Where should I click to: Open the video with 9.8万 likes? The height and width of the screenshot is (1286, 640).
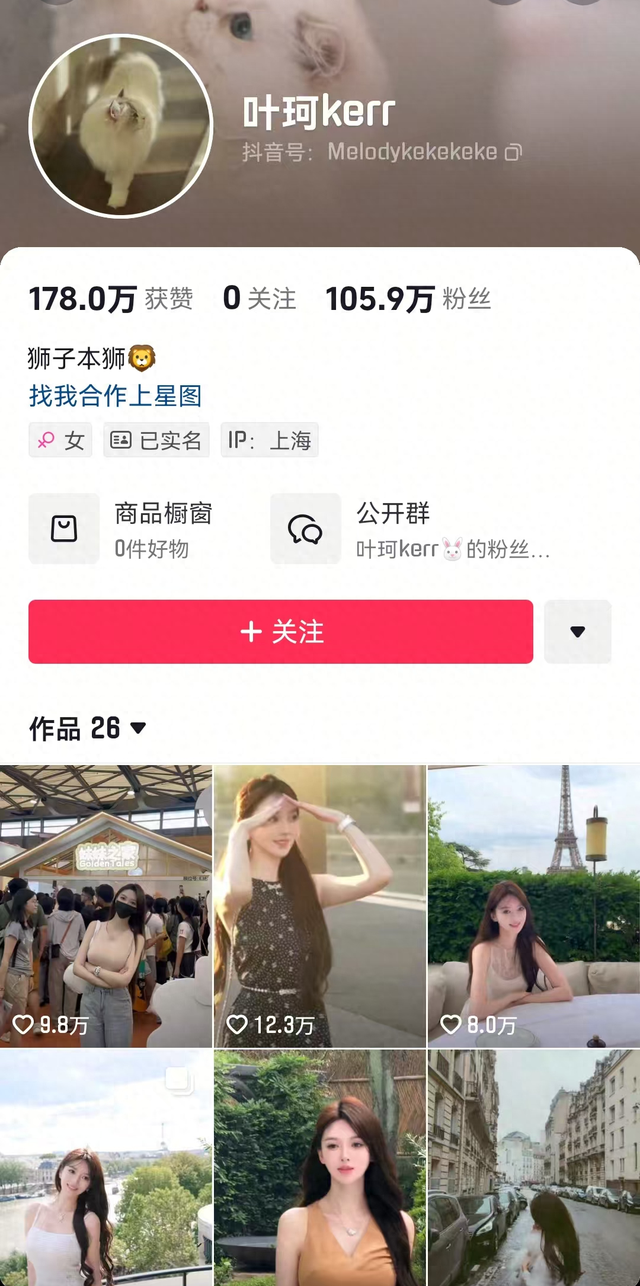pyautogui.click(x=105, y=906)
